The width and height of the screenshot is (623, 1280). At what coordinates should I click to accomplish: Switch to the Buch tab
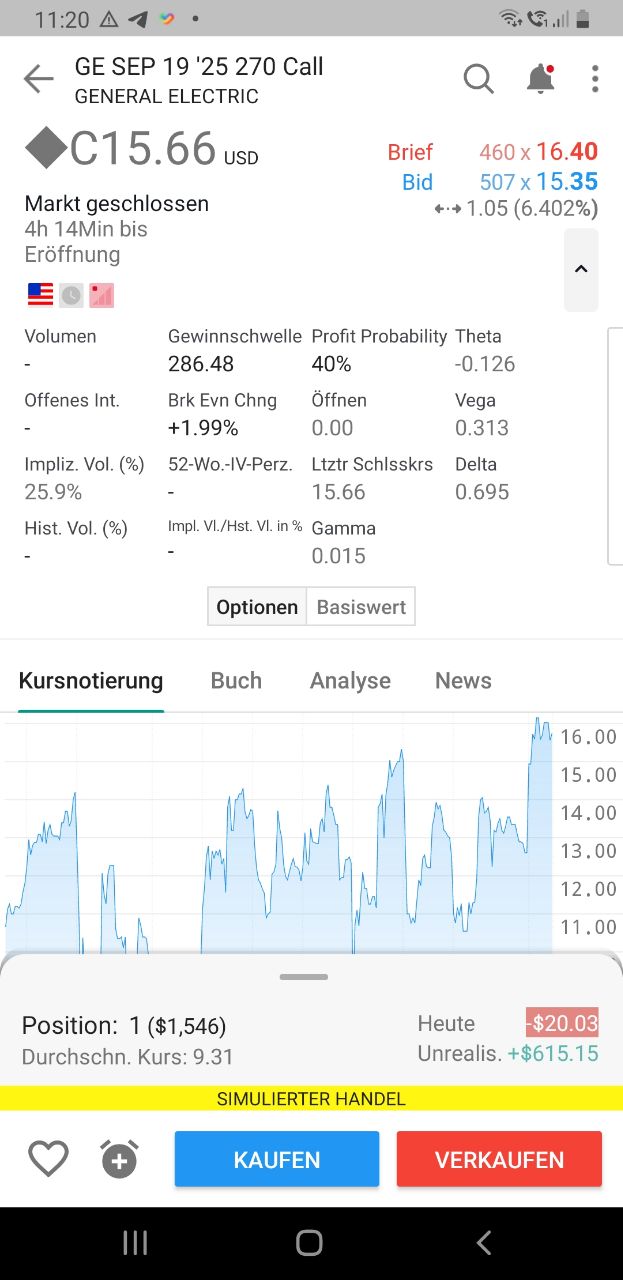(x=236, y=681)
